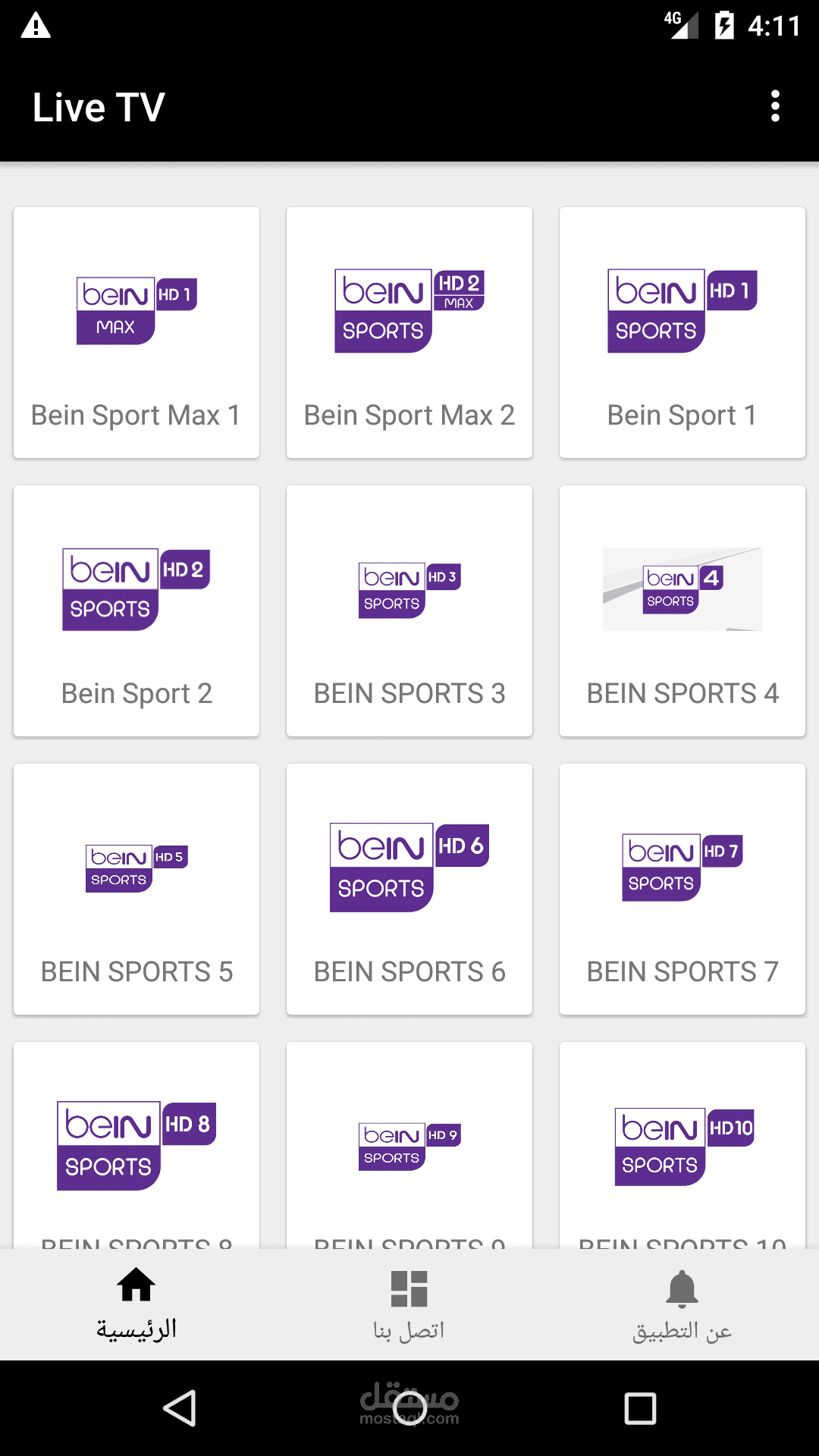Select the Bein Sport 1 channel card
Image resolution: width=819 pixels, height=1456 pixels.
point(682,332)
